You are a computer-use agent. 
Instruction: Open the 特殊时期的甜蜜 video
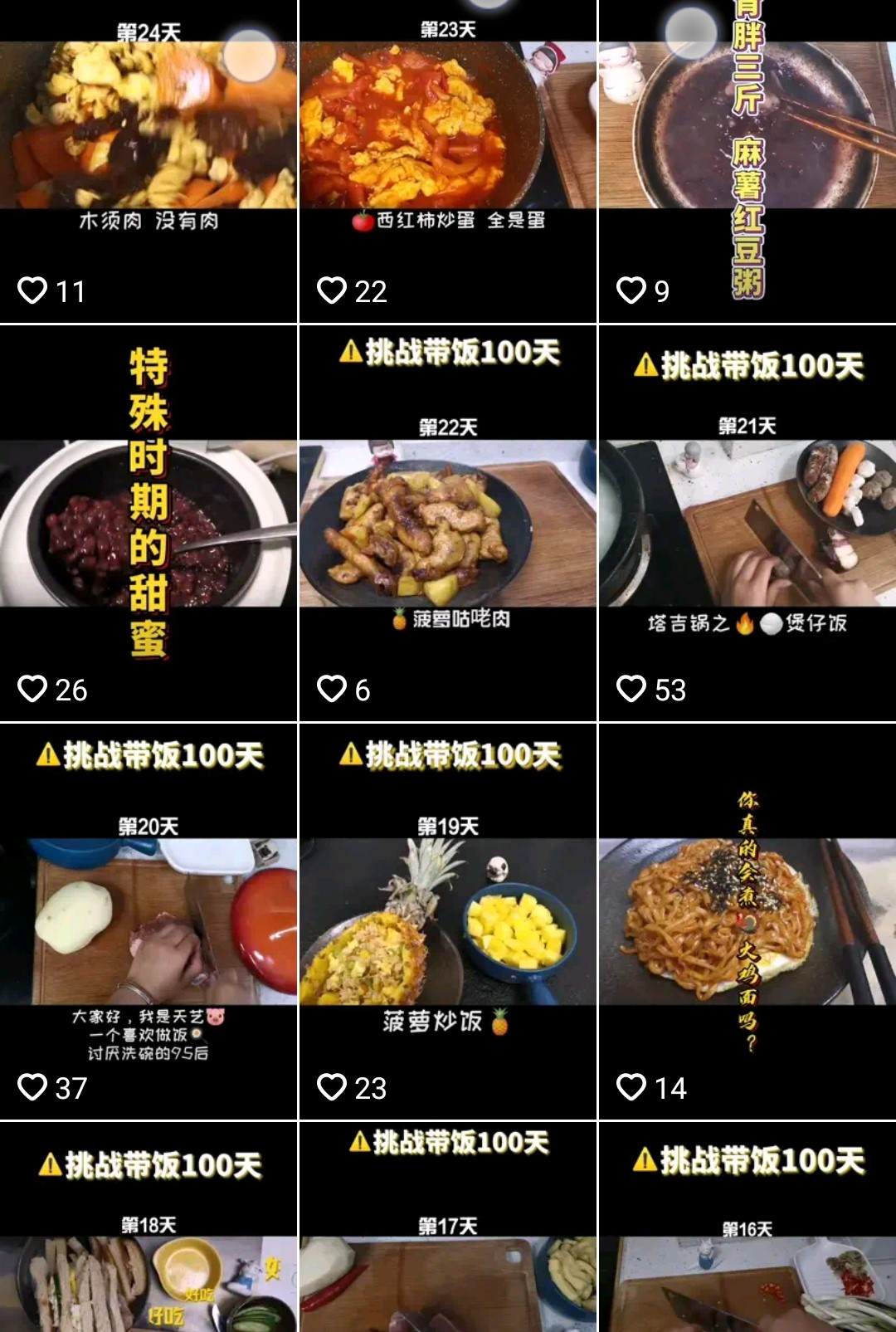click(x=148, y=523)
